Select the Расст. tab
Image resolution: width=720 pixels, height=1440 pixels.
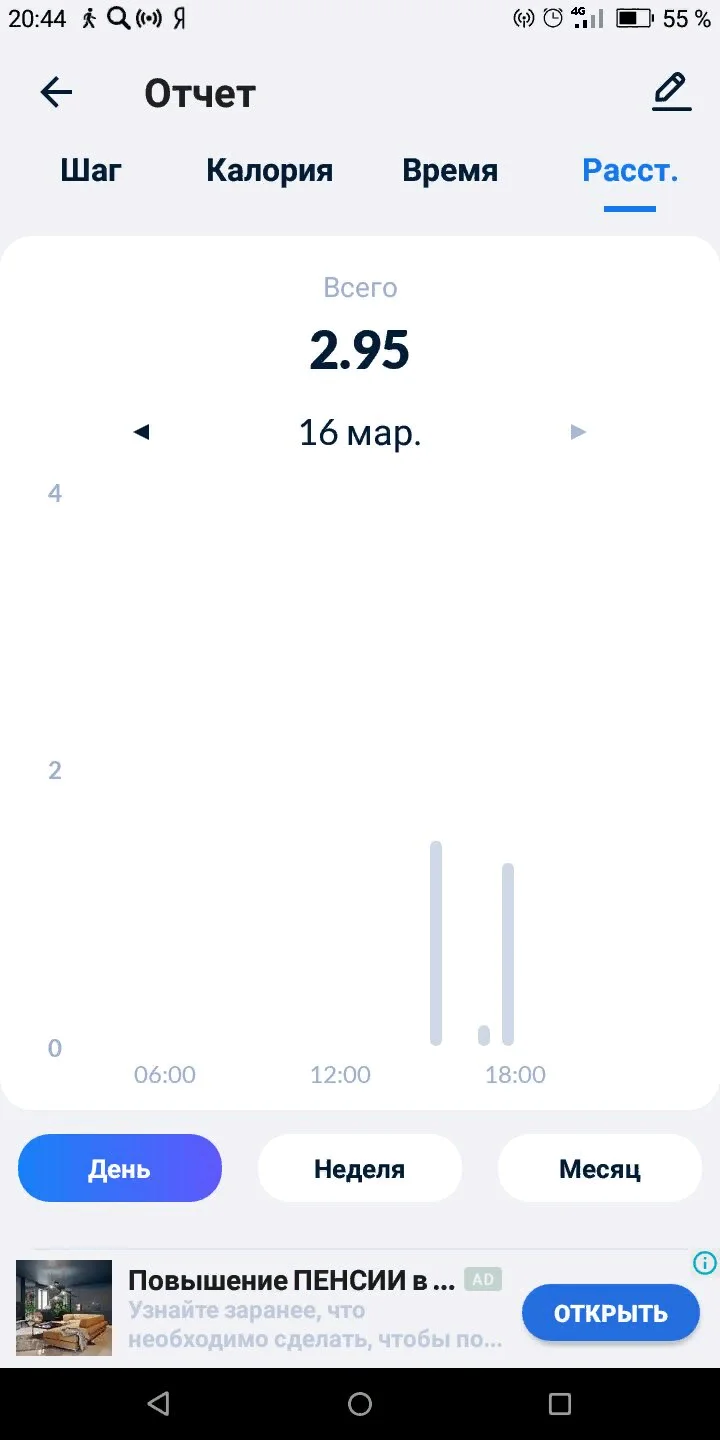630,170
